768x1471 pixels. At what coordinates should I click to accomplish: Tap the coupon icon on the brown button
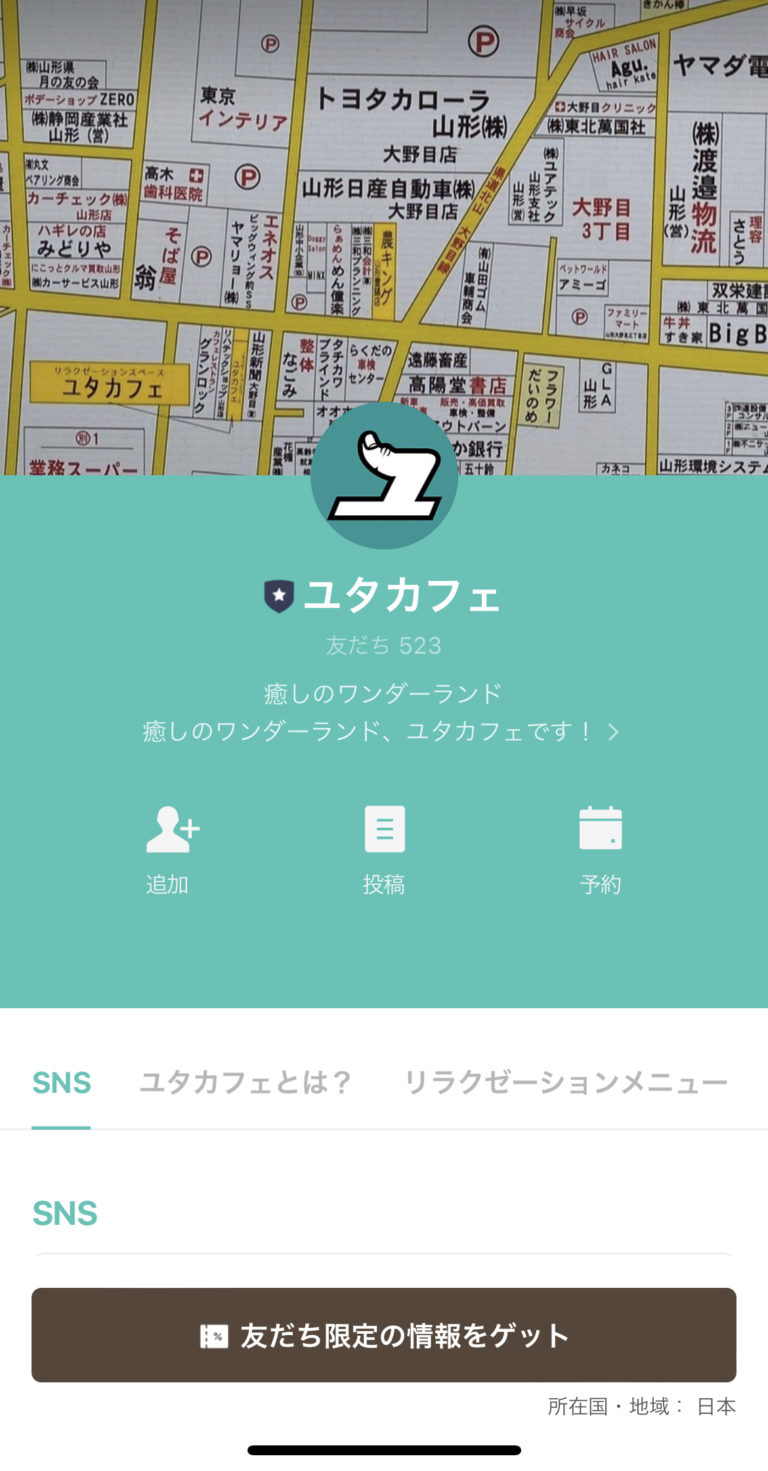[212, 1334]
